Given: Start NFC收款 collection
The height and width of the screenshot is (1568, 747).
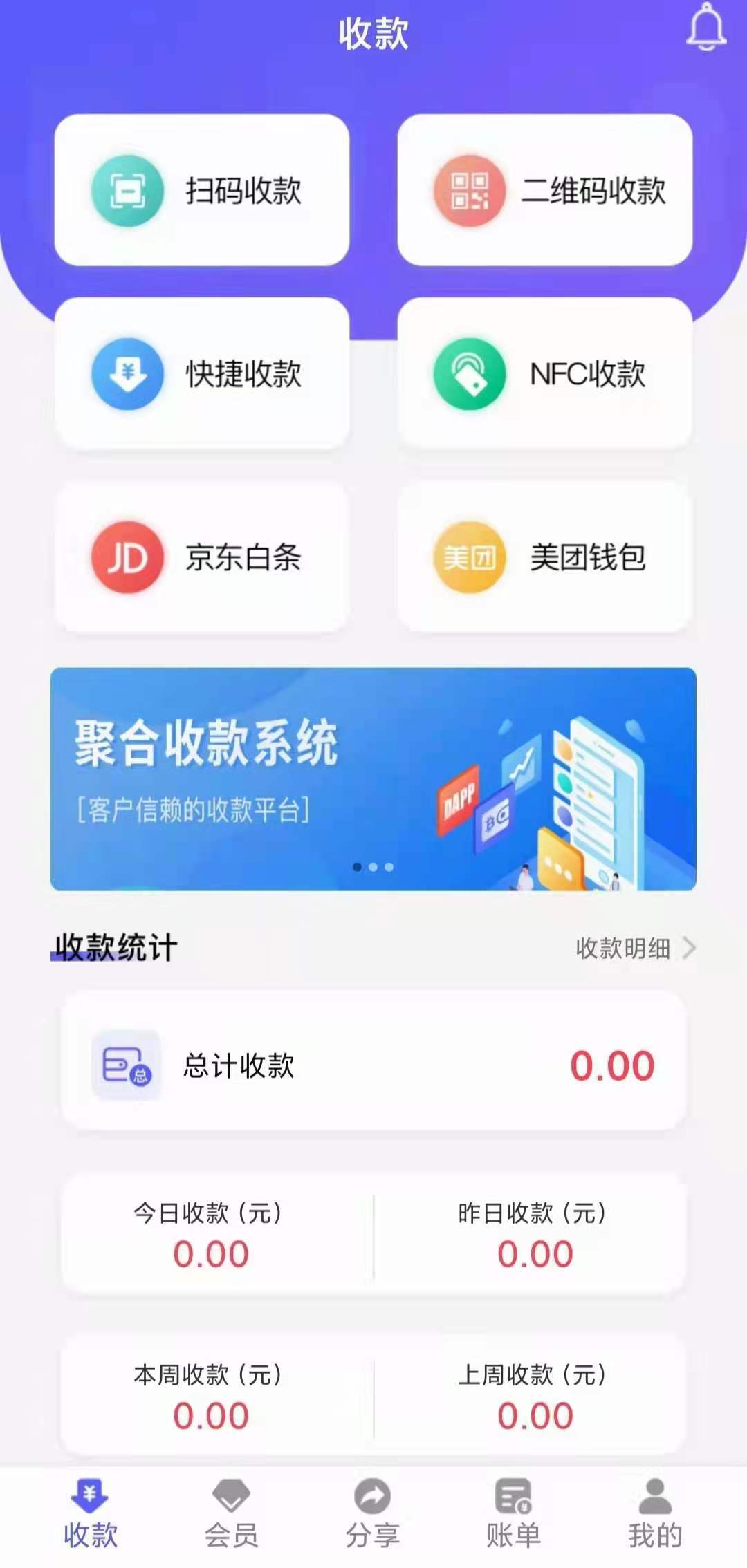Looking at the screenshot, I should [545, 373].
